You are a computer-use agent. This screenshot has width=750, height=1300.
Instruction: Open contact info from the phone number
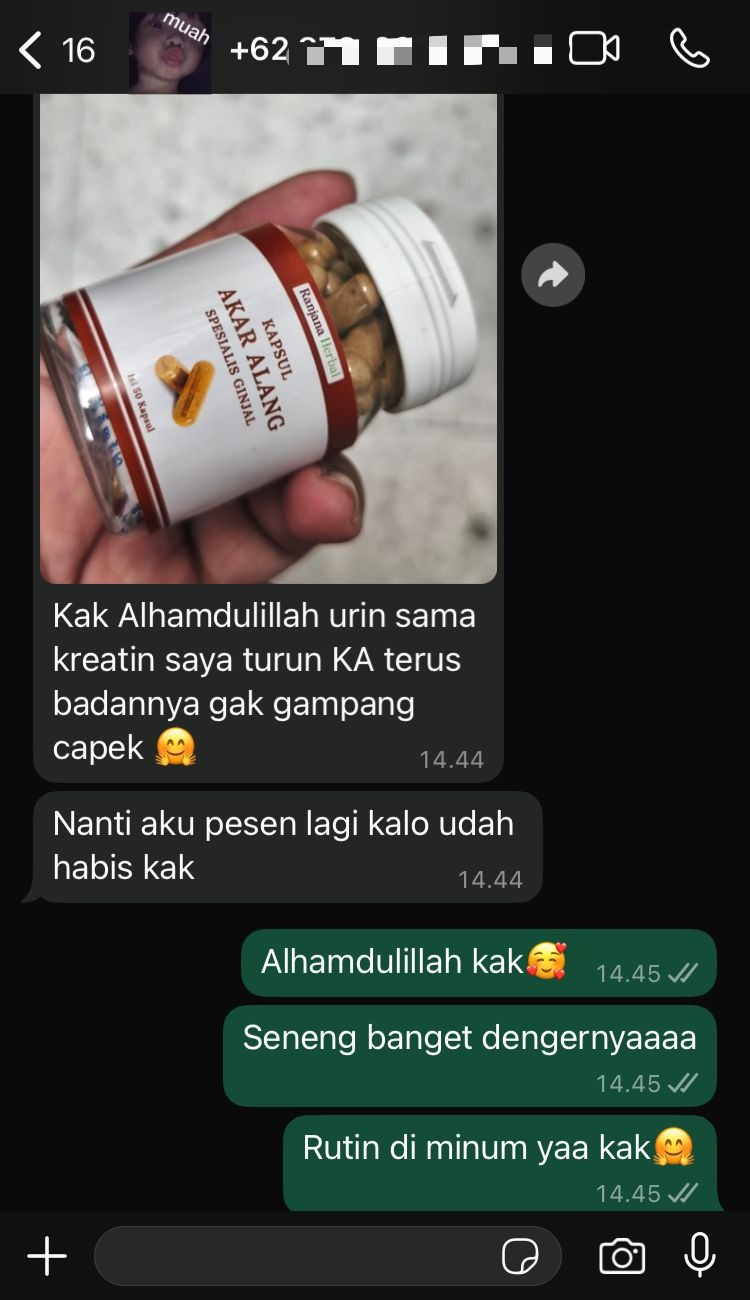[390, 49]
